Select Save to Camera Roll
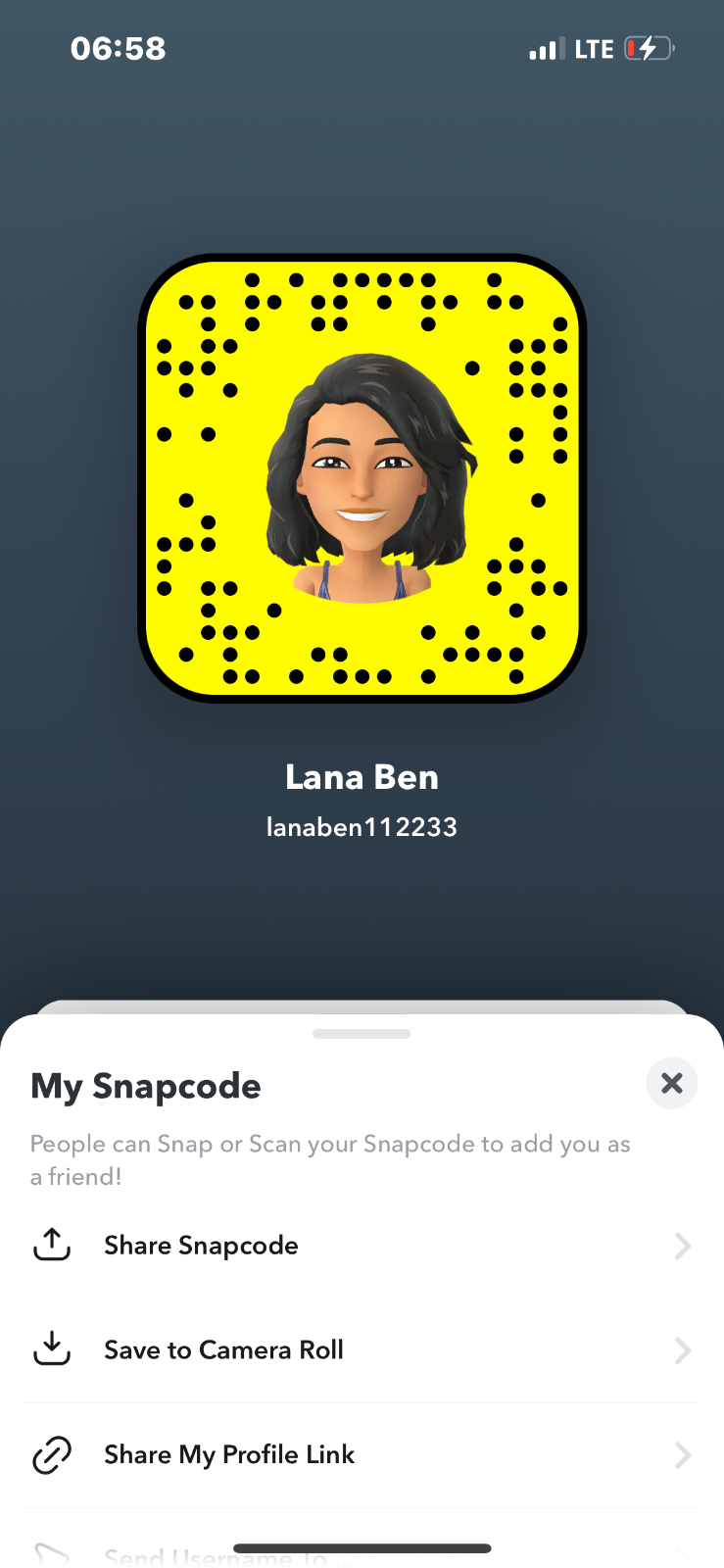Viewport: 724px width, 1568px height. pos(361,1350)
